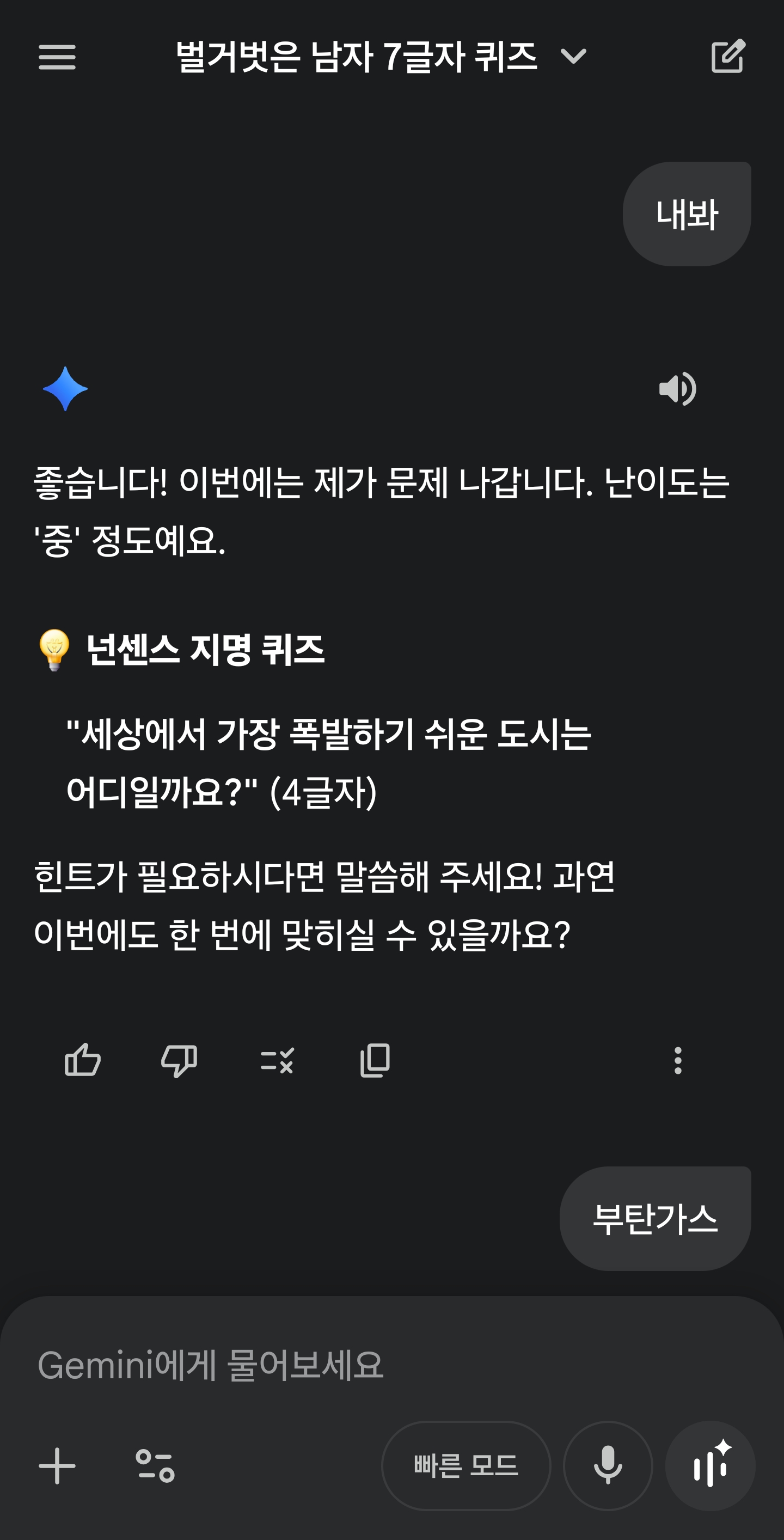Start voice input with the microphone
This screenshot has width=784, height=1540.
point(608,1466)
